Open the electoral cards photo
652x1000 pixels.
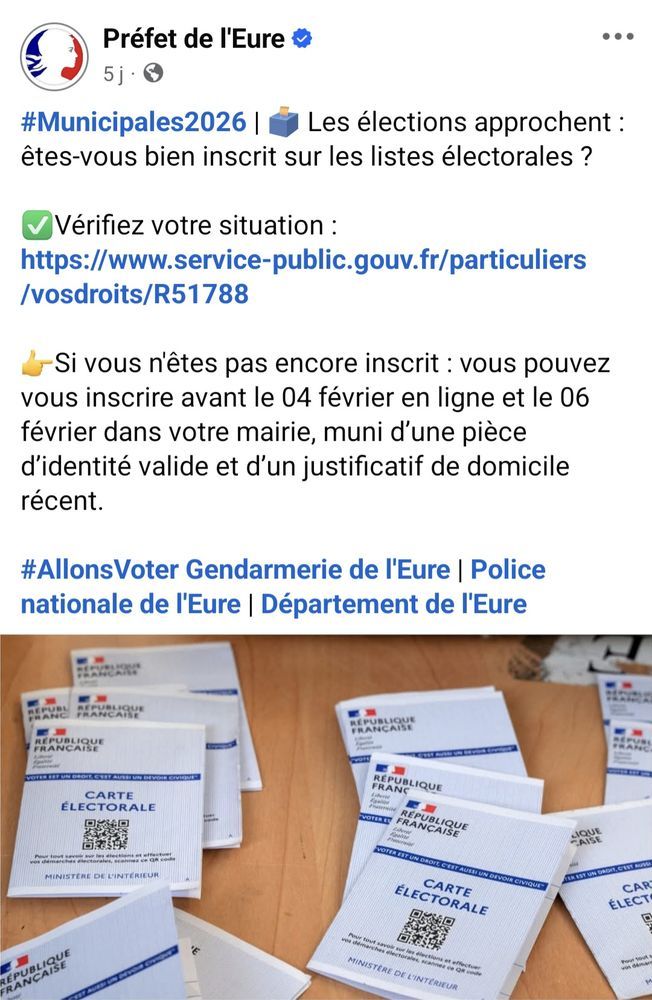click(326, 817)
